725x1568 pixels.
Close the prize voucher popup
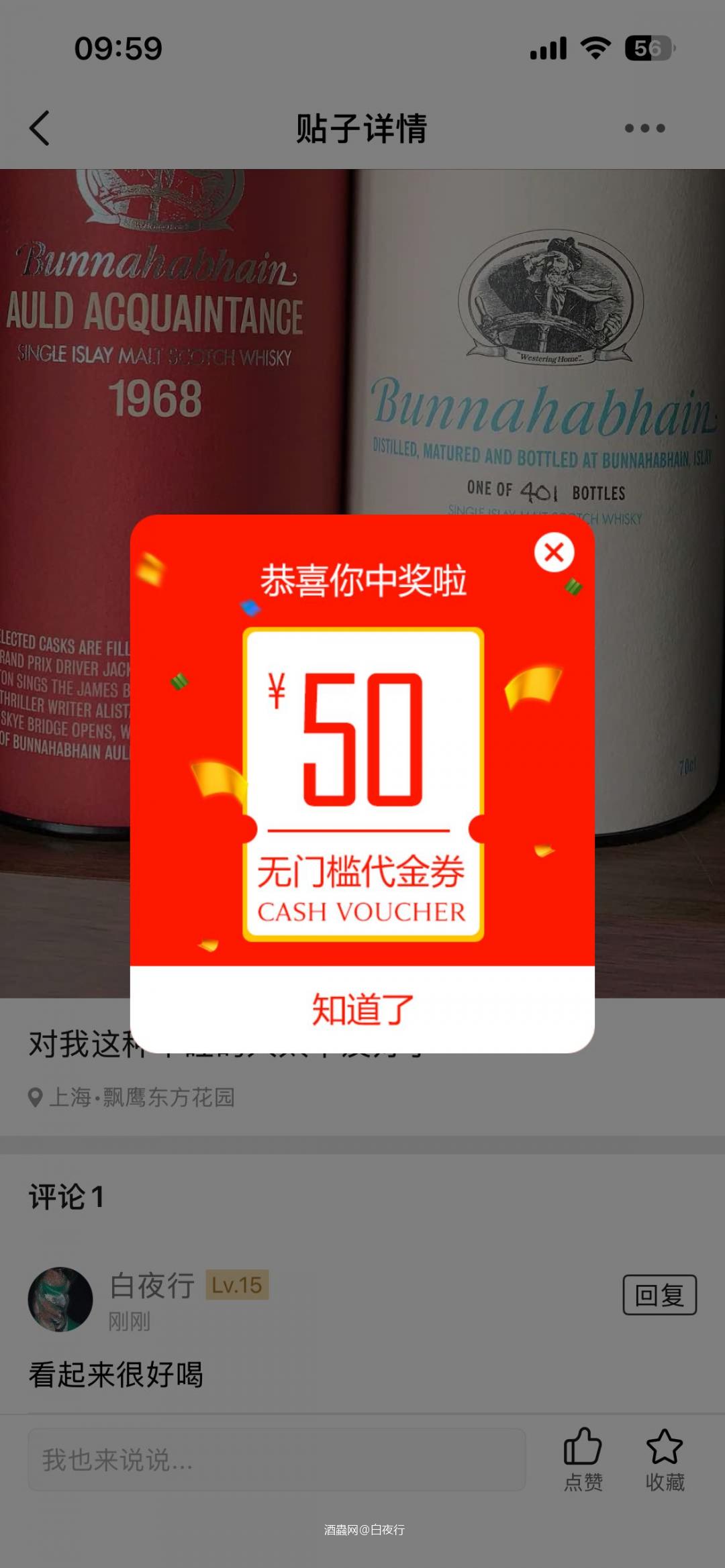click(554, 552)
